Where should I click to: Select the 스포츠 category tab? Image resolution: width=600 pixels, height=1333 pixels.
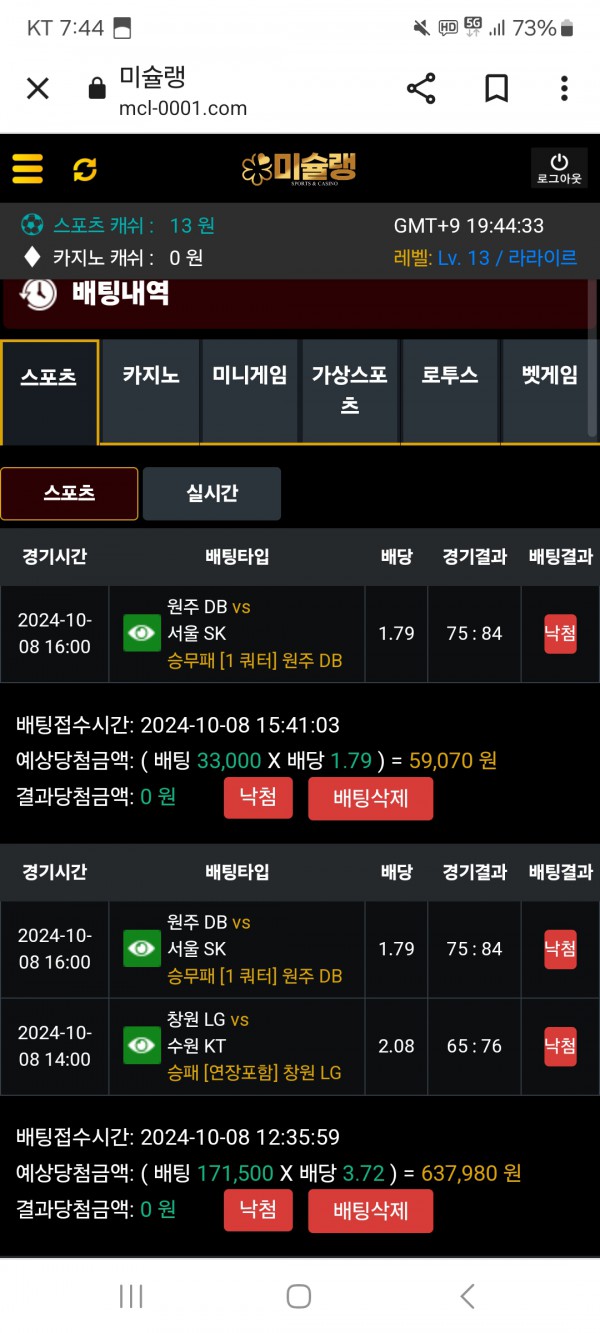point(69,493)
